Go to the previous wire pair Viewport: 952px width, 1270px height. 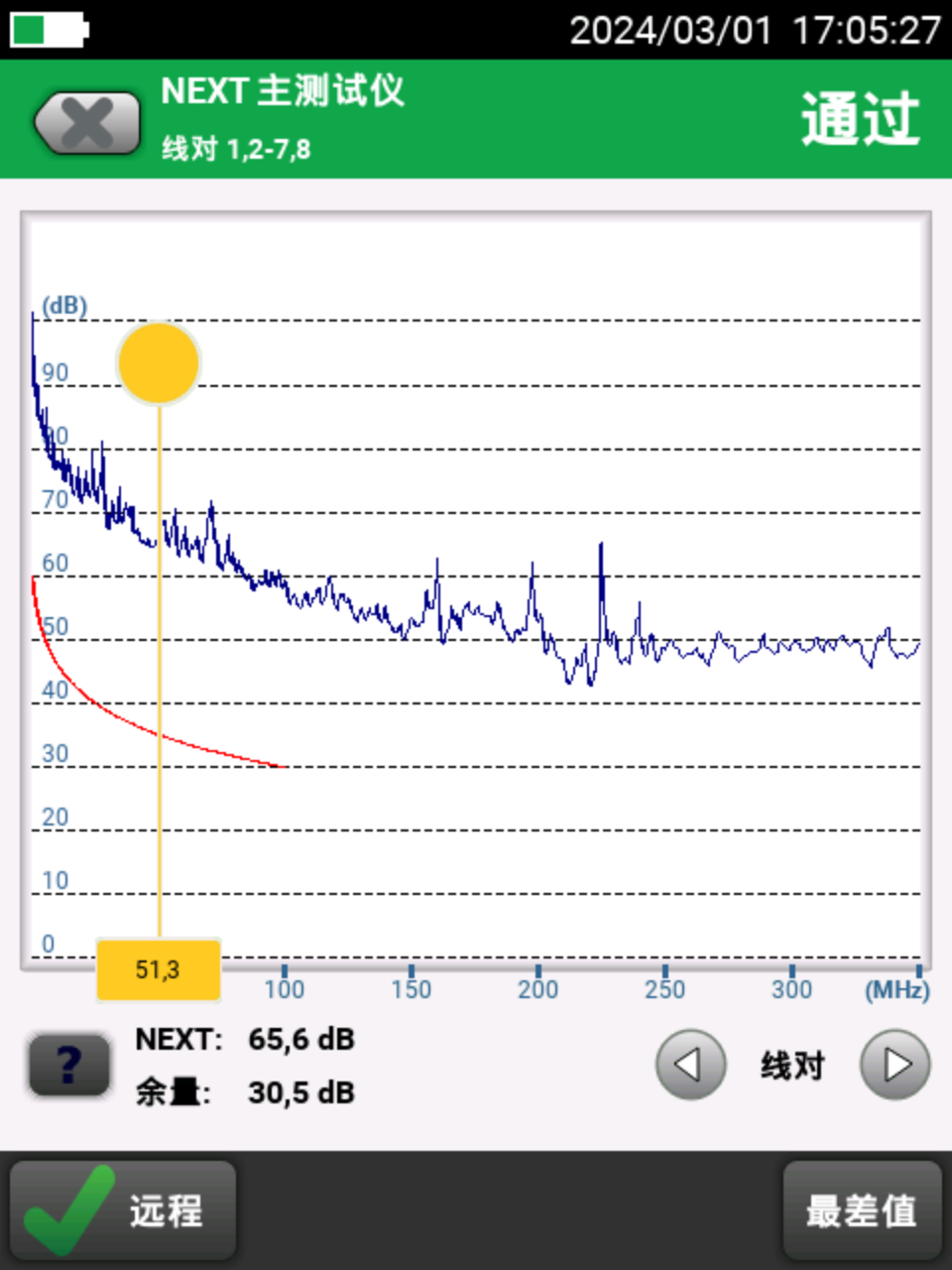(x=690, y=1066)
